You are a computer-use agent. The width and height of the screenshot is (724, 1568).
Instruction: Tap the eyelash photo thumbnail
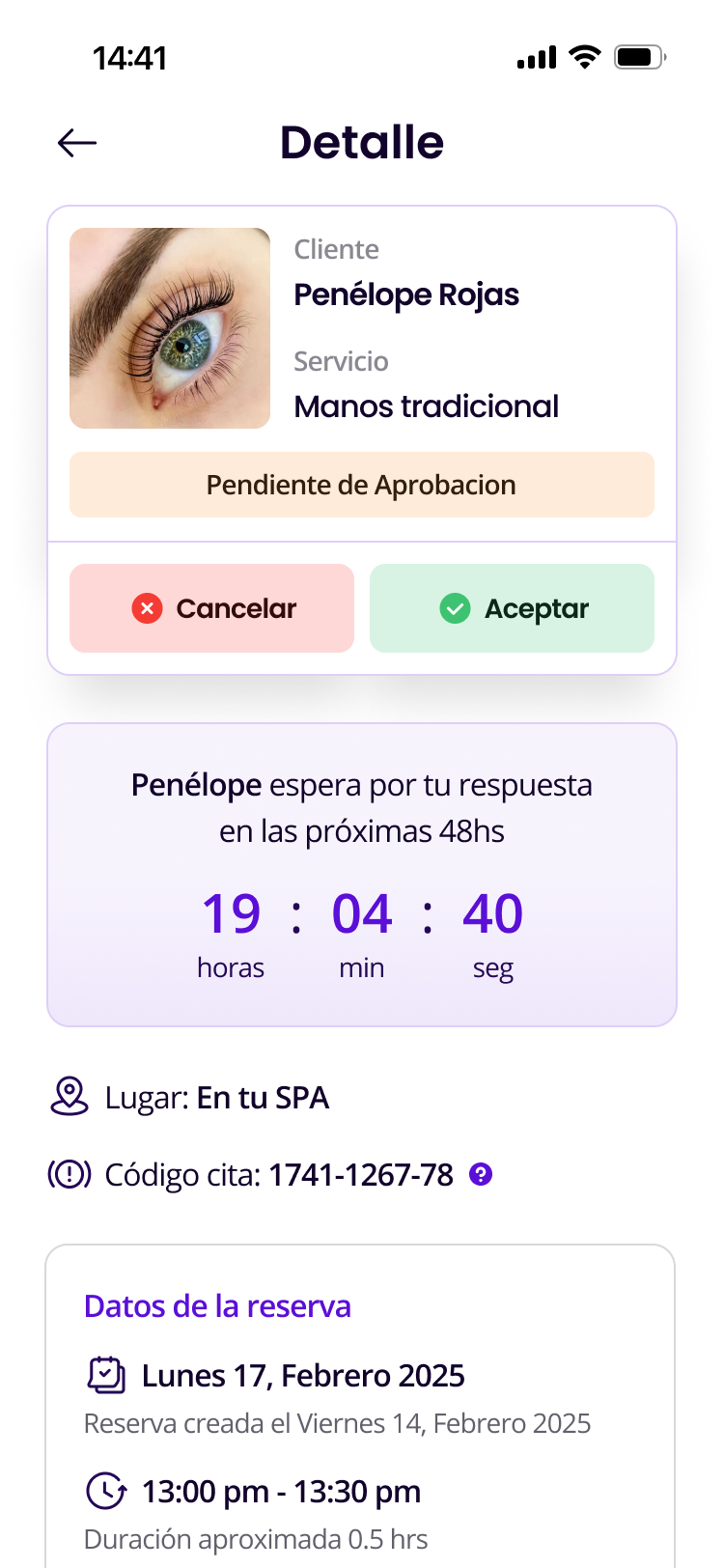(170, 327)
